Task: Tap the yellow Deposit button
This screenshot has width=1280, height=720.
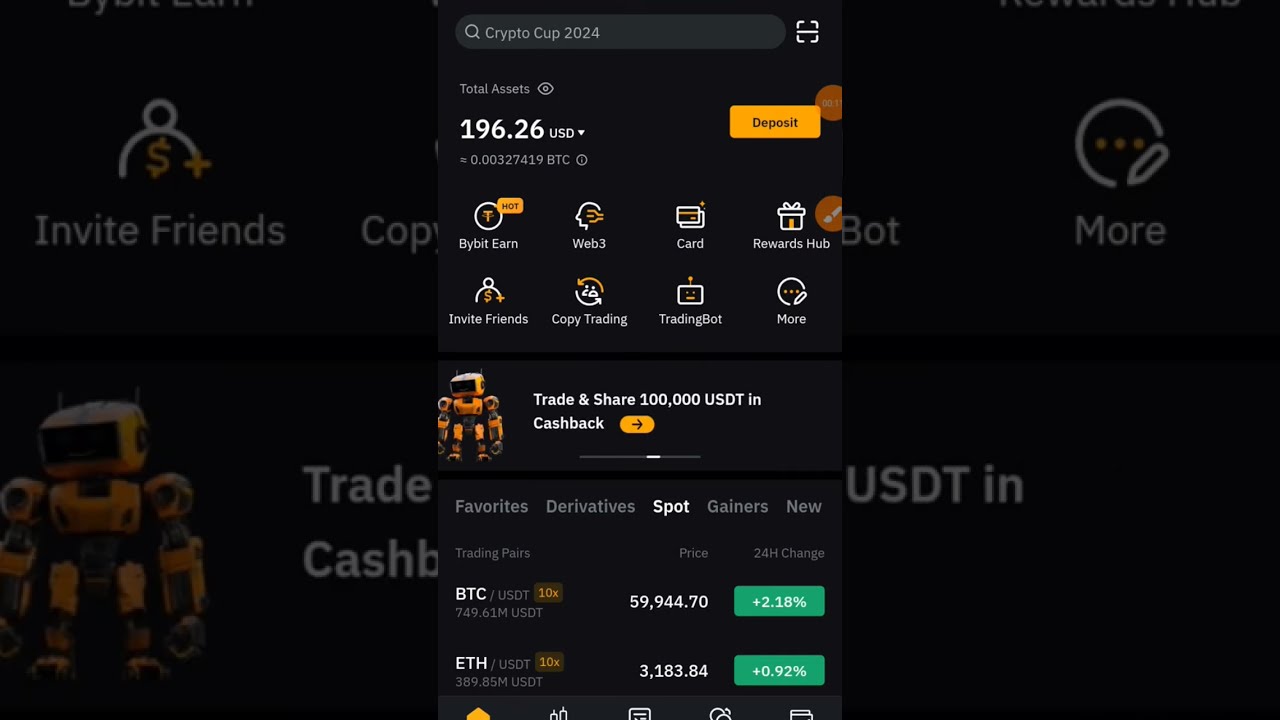Action: pyautogui.click(x=775, y=122)
